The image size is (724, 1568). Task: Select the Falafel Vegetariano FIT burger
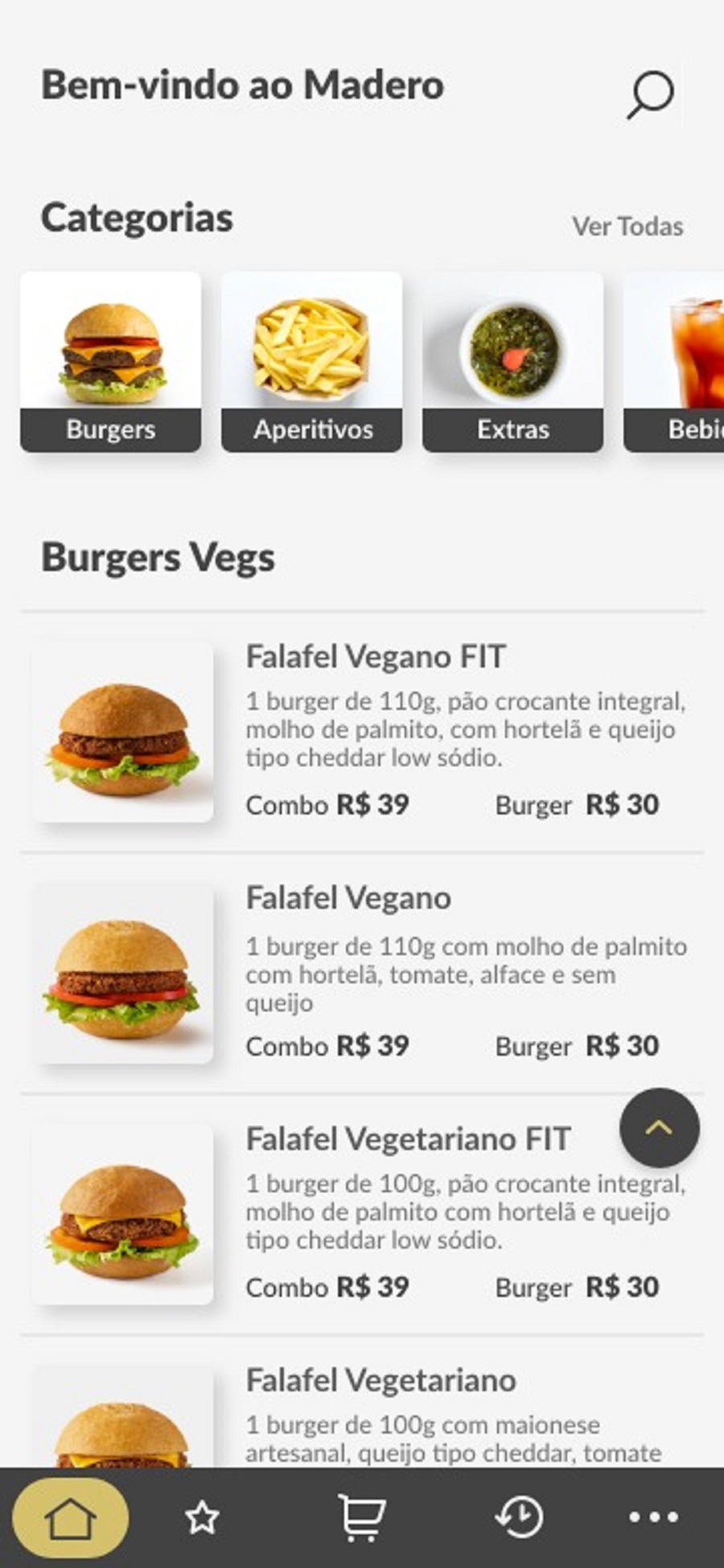pos(408,1139)
